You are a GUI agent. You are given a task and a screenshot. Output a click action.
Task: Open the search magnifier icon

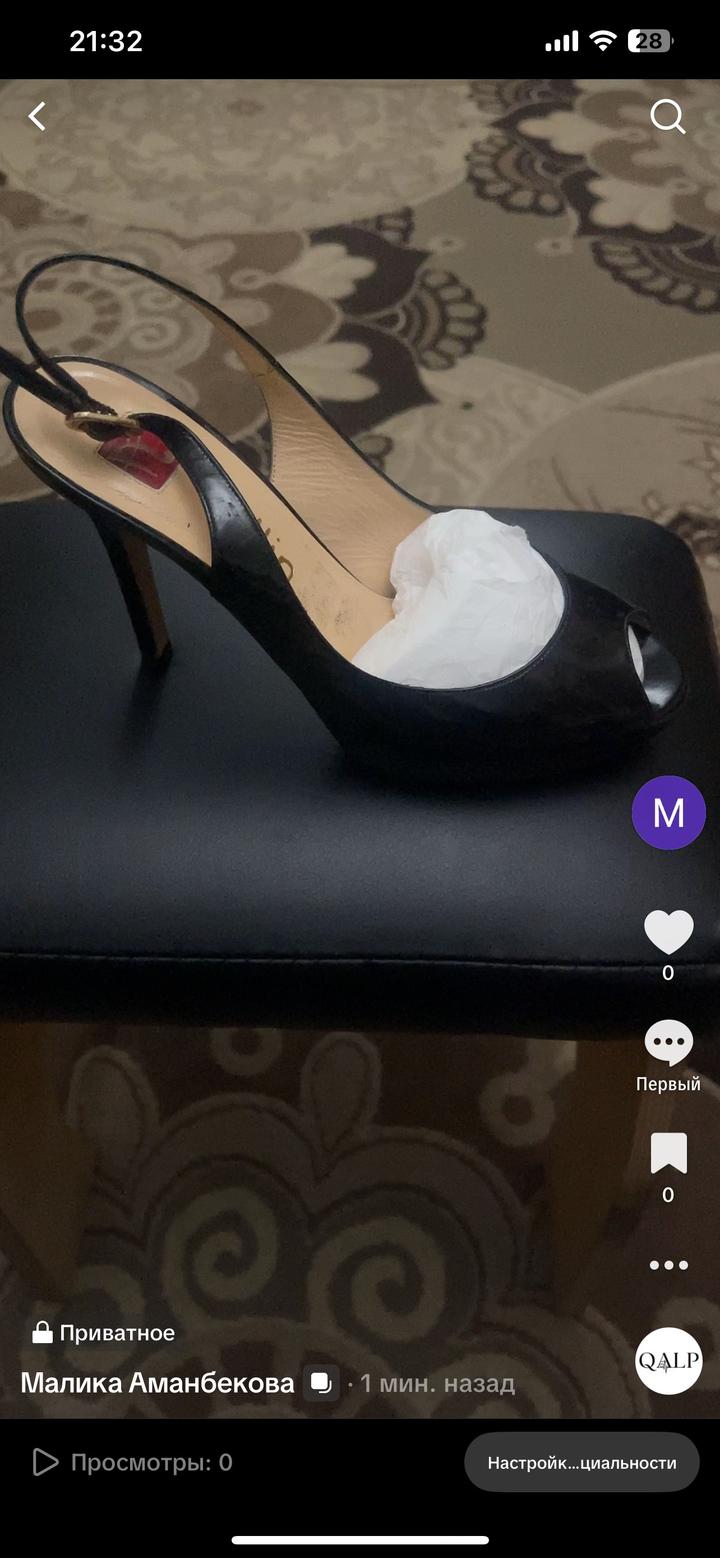[667, 117]
